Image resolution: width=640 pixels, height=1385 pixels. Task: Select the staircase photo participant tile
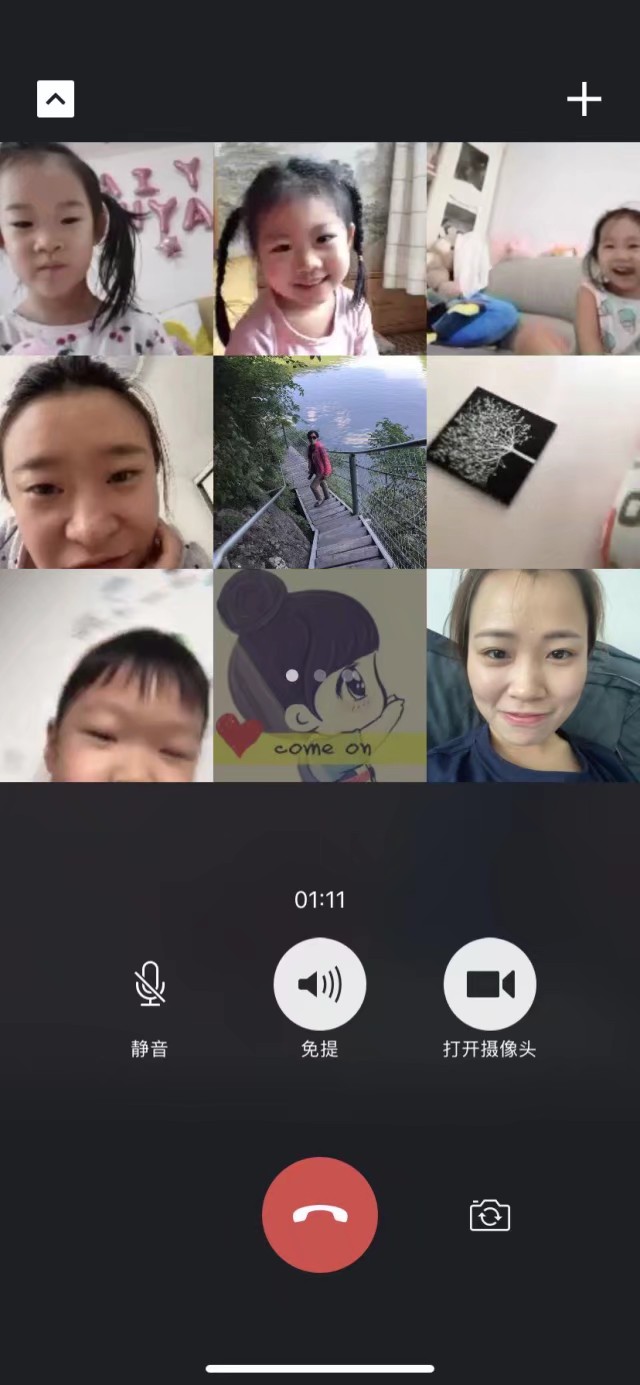(x=320, y=462)
